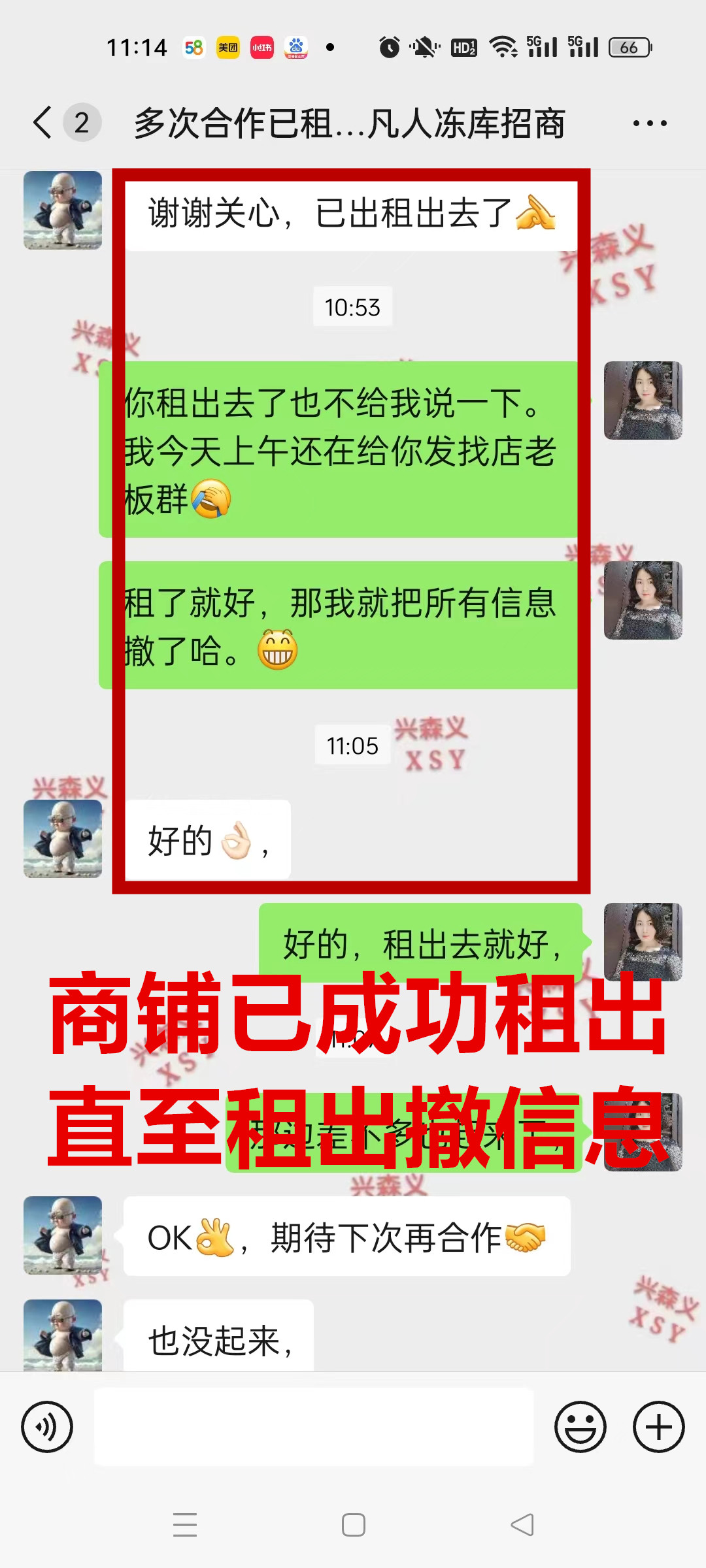The height and width of the screenshot is (1568, 706).
Task: Open sender's avatar beside "谢谢关心，已出租出去了"
Action: [63, 210]
